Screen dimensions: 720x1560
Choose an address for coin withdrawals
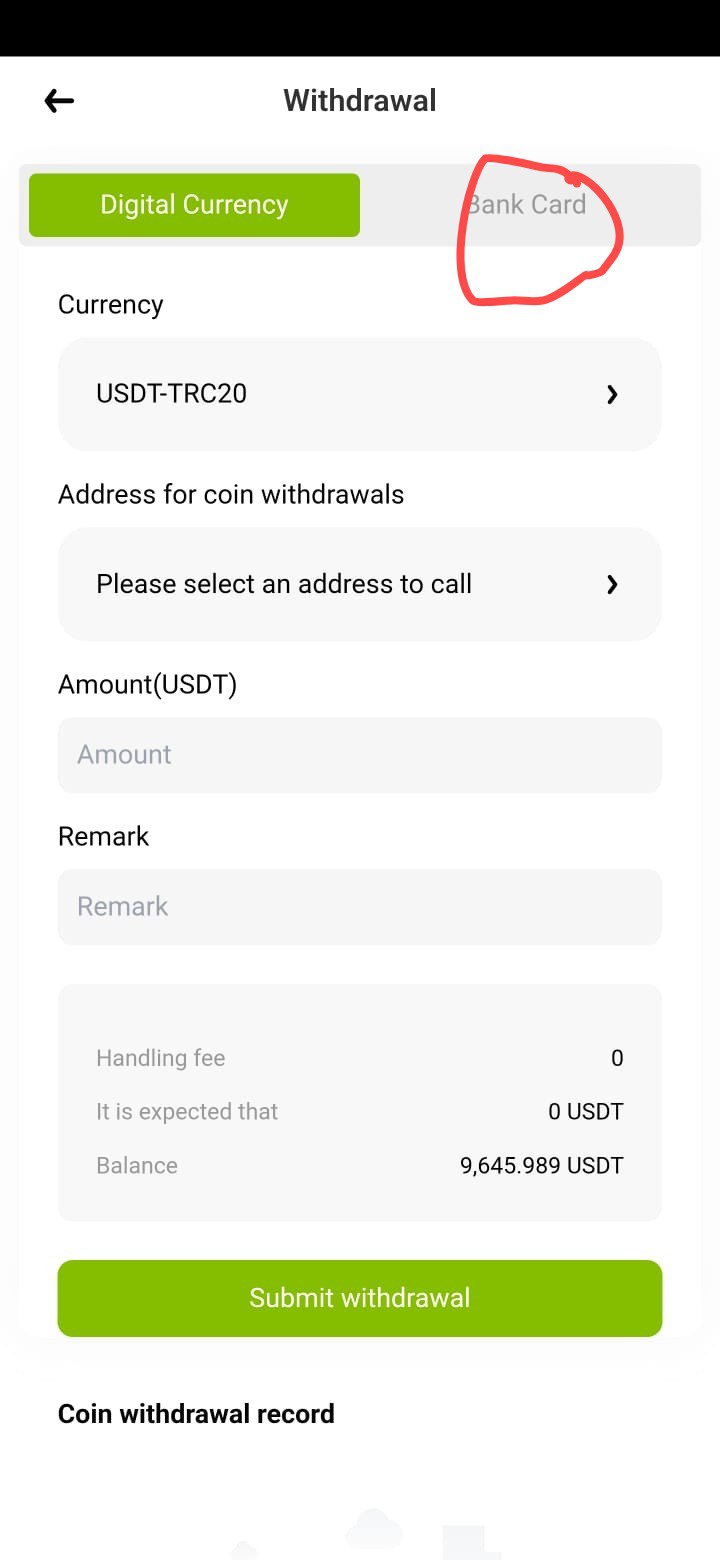click(x=360, y=584)
